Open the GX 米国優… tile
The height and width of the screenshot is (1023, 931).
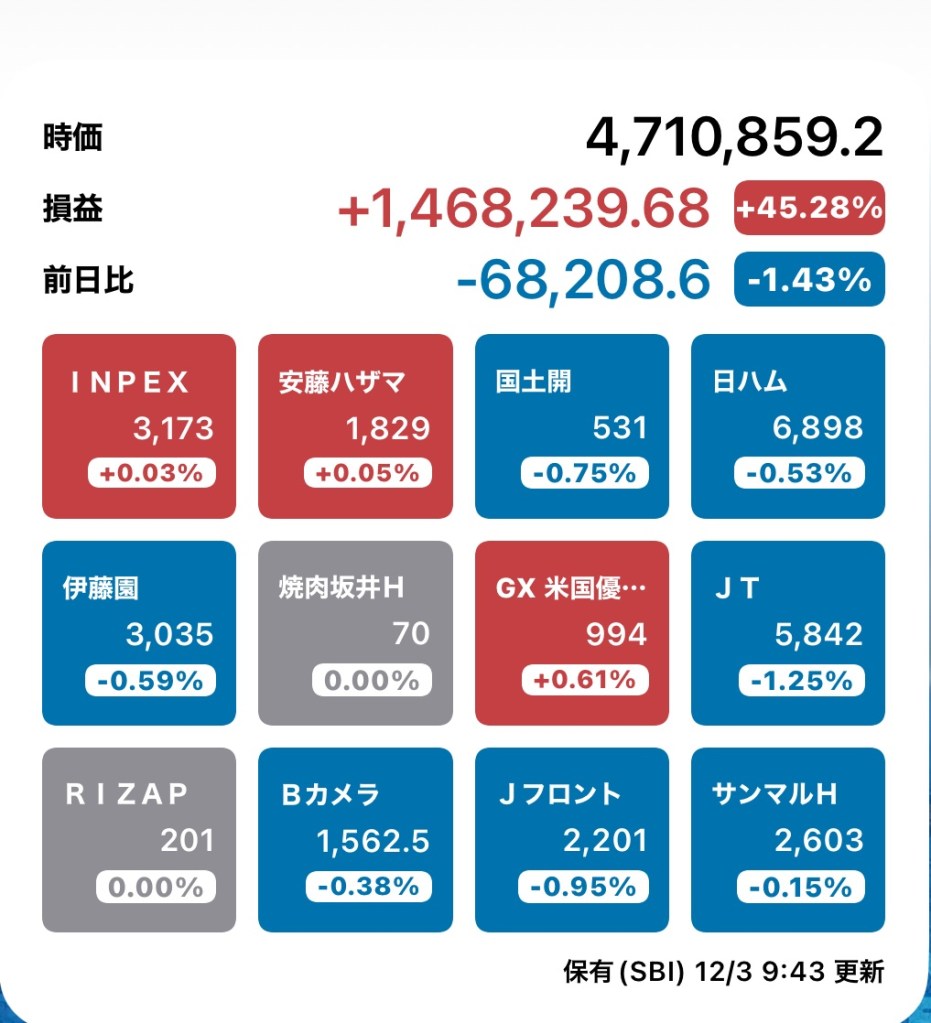[571, 633]
